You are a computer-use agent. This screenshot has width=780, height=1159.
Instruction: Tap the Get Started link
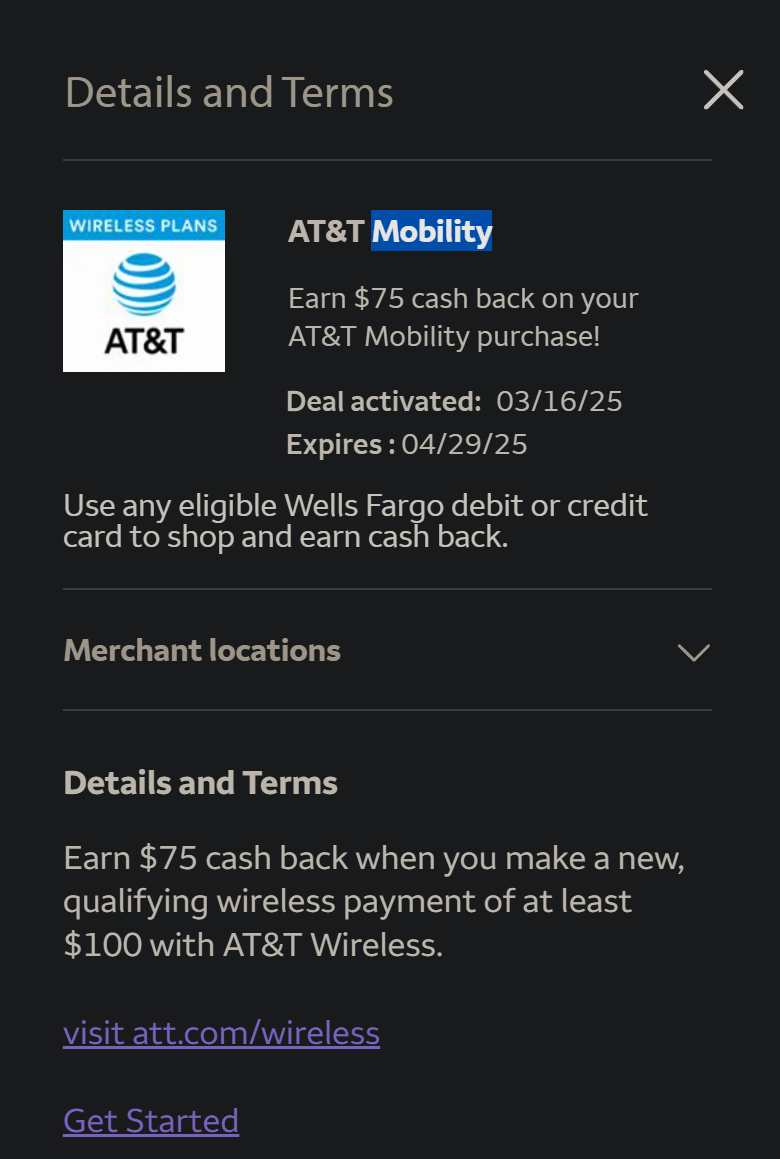point(151,1121)
